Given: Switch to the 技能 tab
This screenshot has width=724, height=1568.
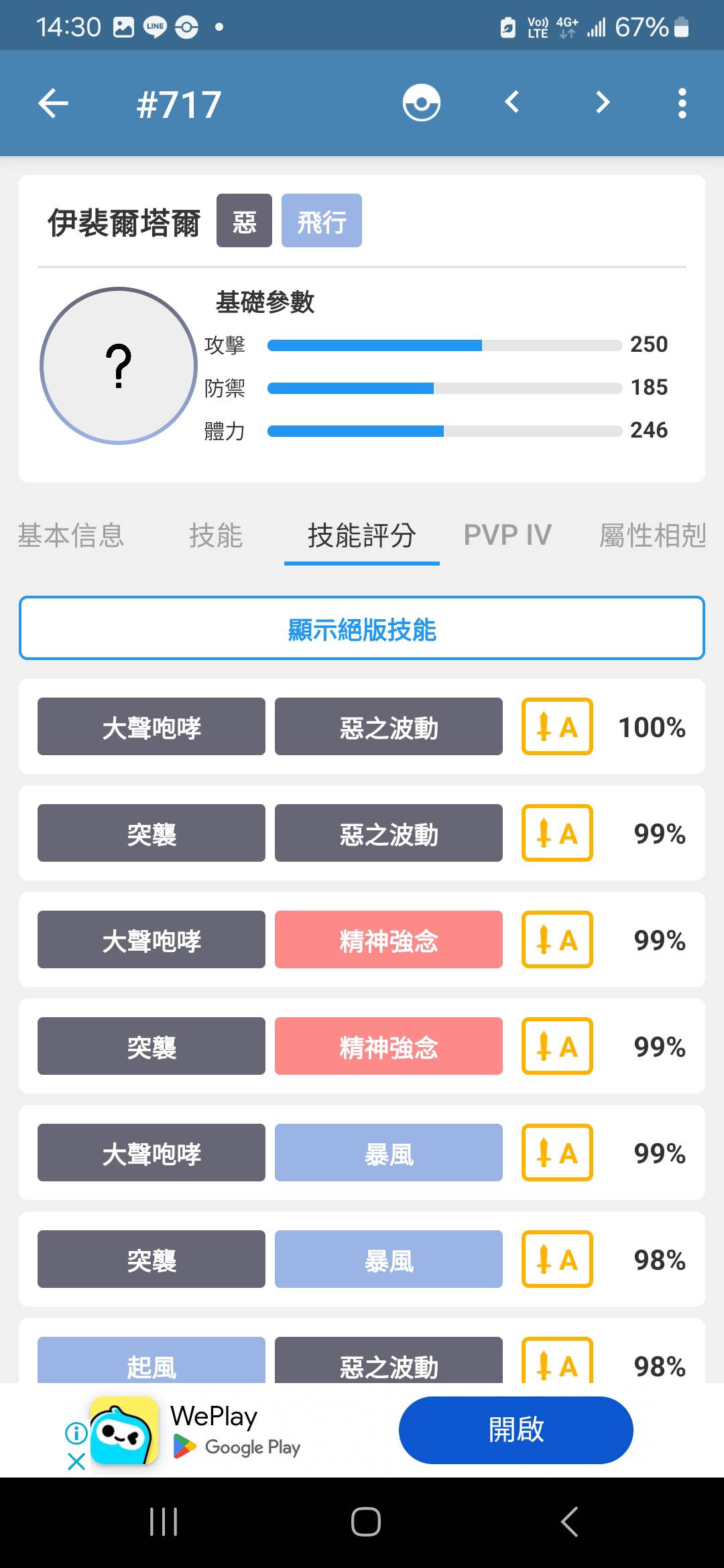Looking at the screenshot, I should [x=215, y=536].
